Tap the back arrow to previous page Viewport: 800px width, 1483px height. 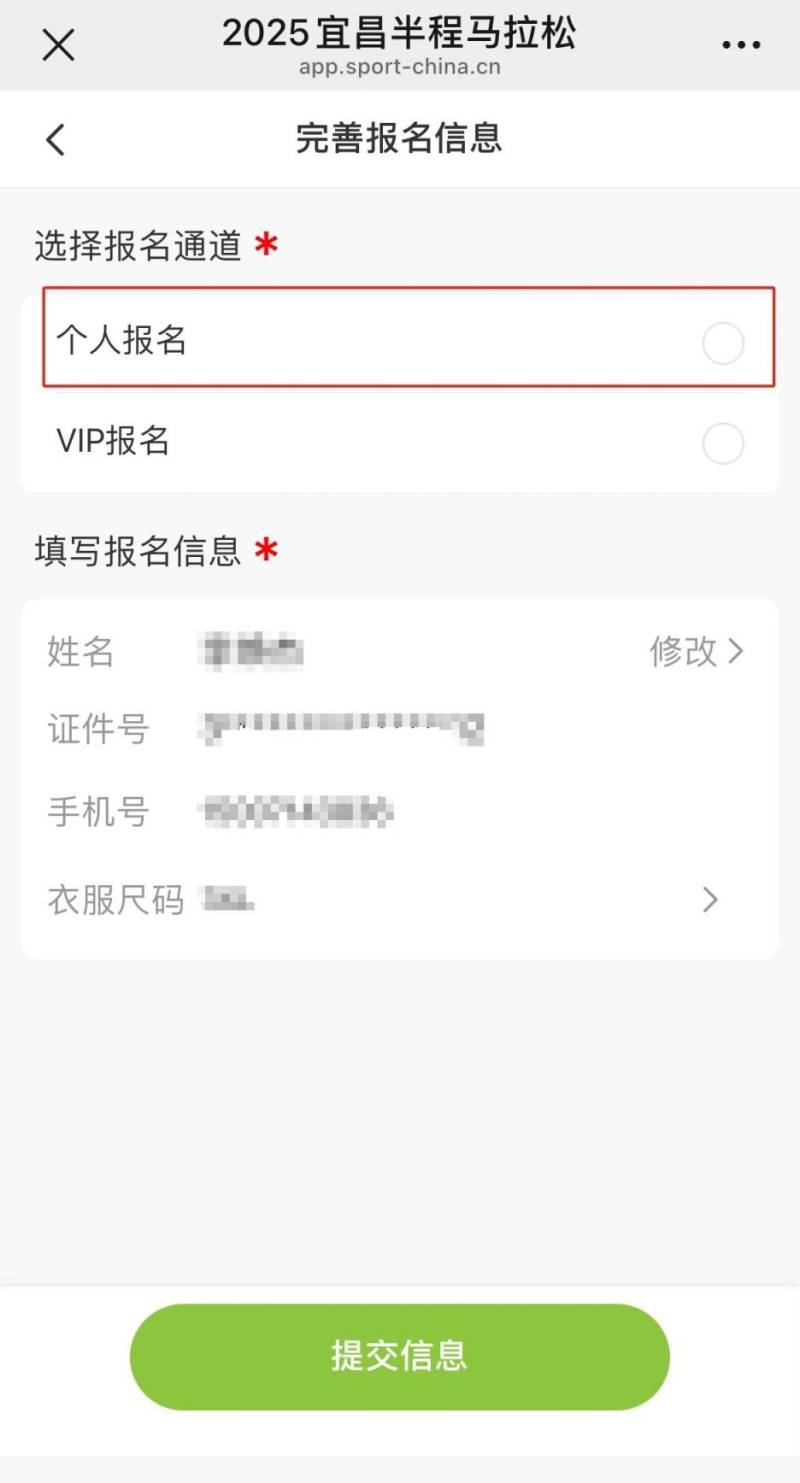tap(55, 139)
